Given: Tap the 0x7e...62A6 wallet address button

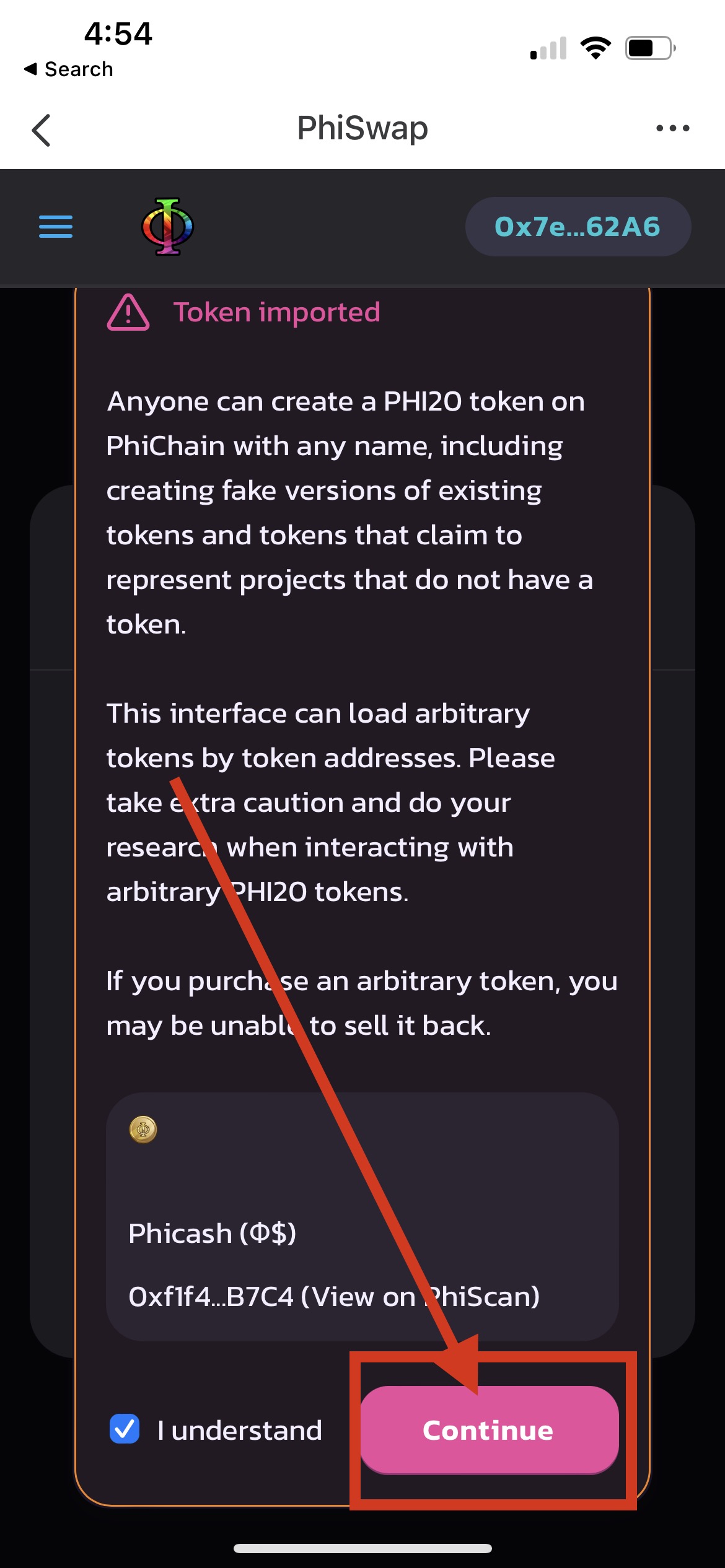Looking at the screenshot, I should click(x=578, y=227).
